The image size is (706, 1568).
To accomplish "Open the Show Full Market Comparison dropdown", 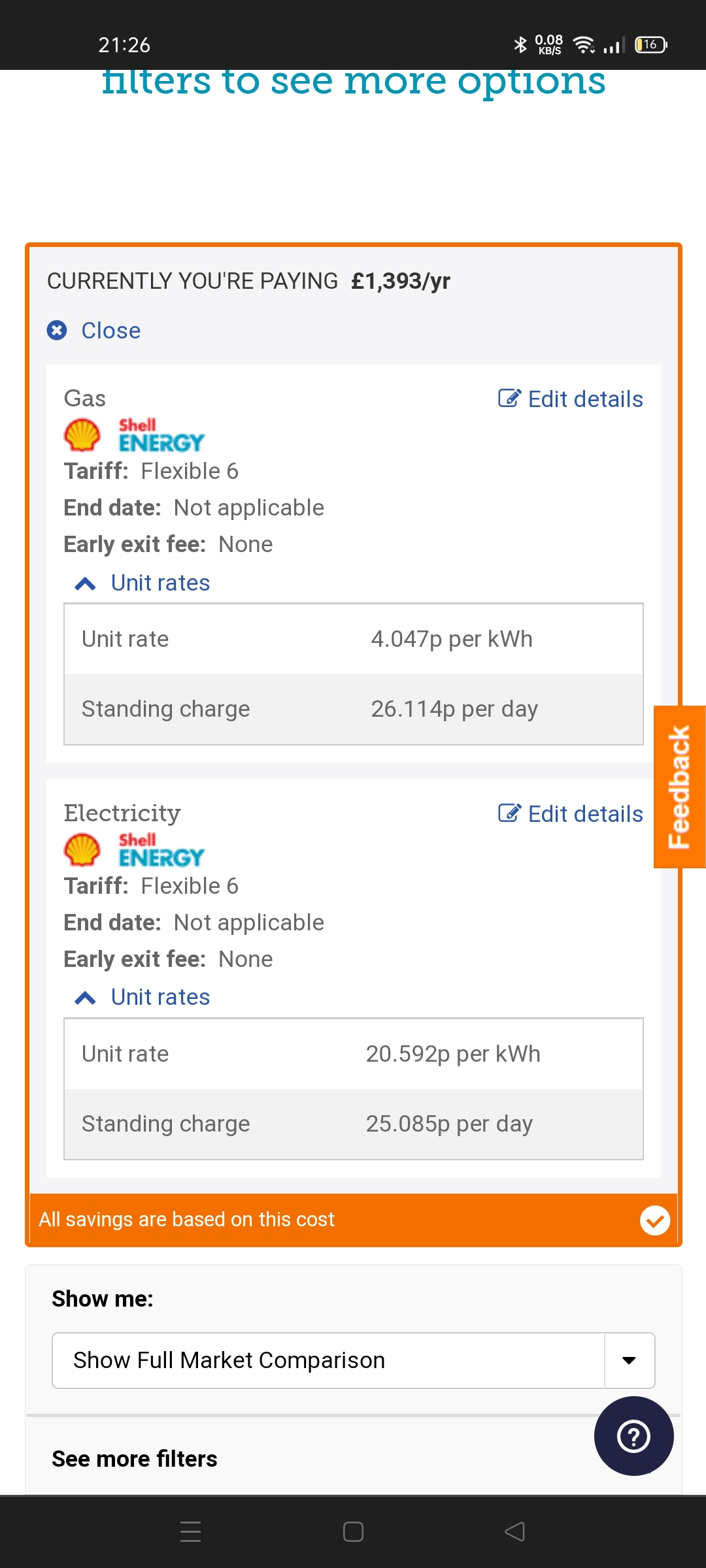I will click(x=354, y=1360).
